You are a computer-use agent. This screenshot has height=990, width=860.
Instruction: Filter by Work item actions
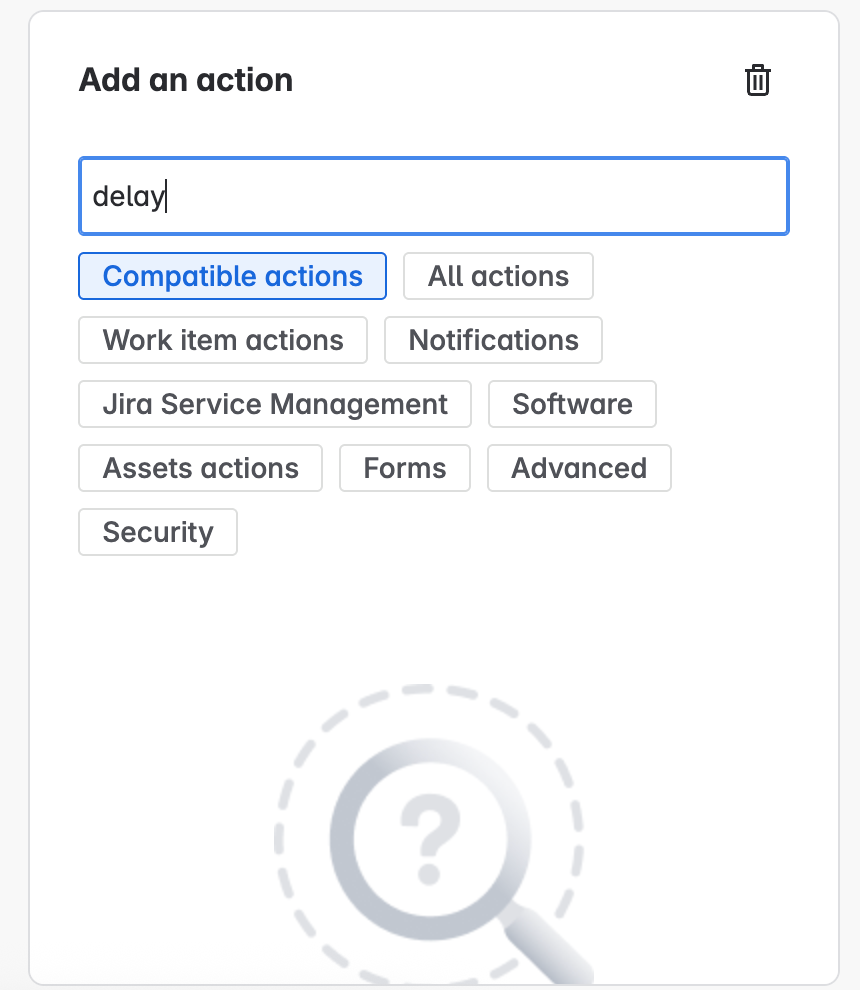[x=223, y=340]
